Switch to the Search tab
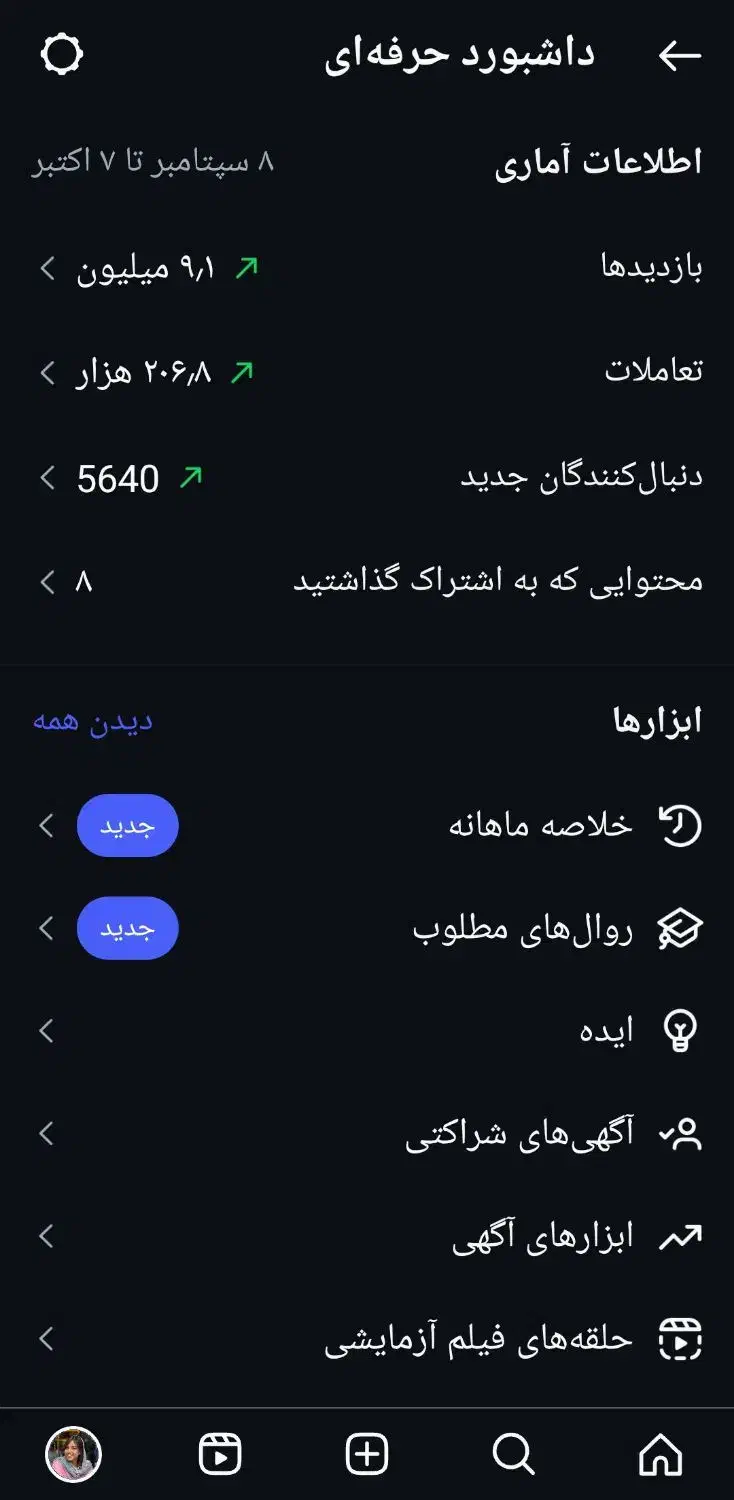Image resolution: width=734 pixels, height=1500 pixels. 513,1454
